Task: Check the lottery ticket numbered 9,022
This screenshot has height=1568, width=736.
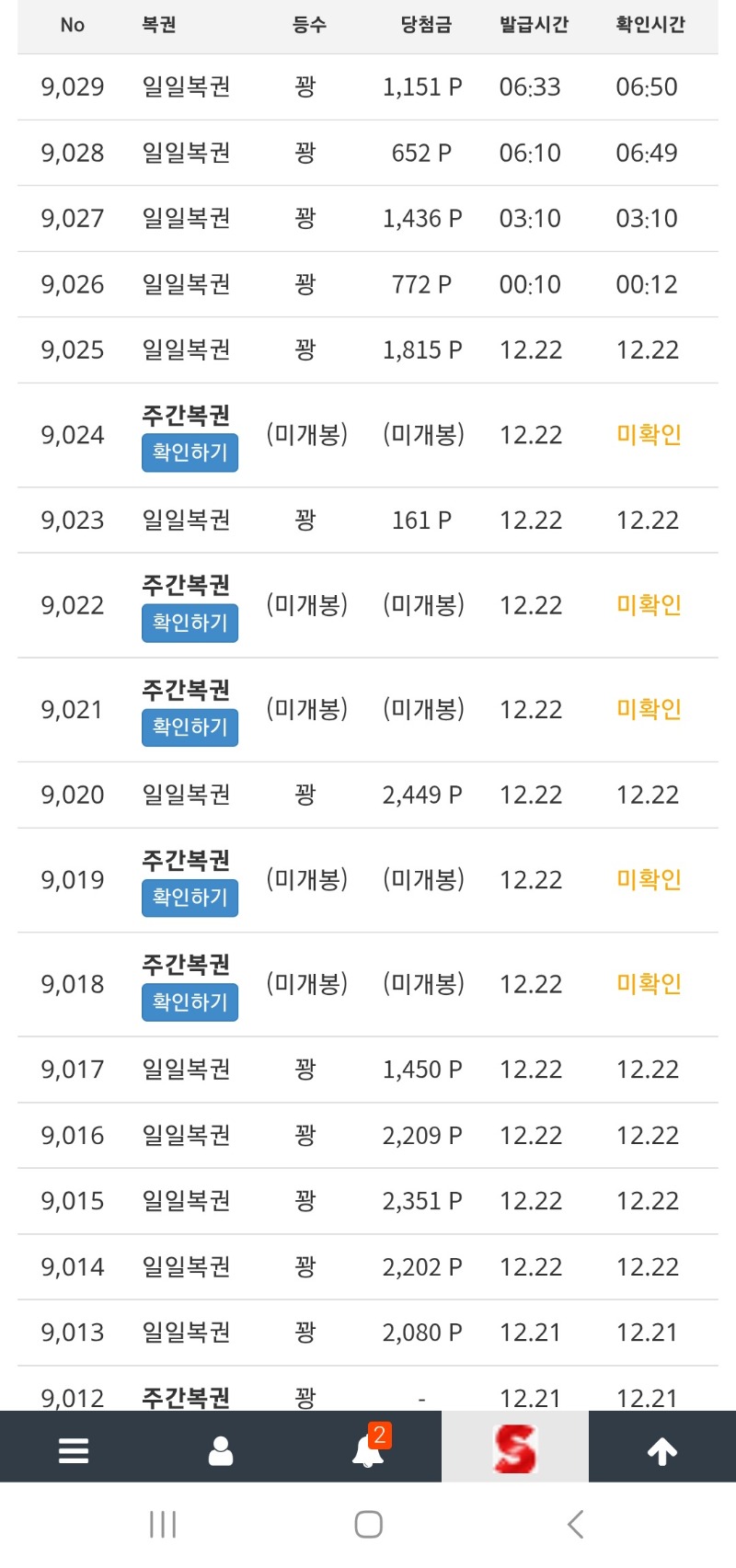Action: 190,623
